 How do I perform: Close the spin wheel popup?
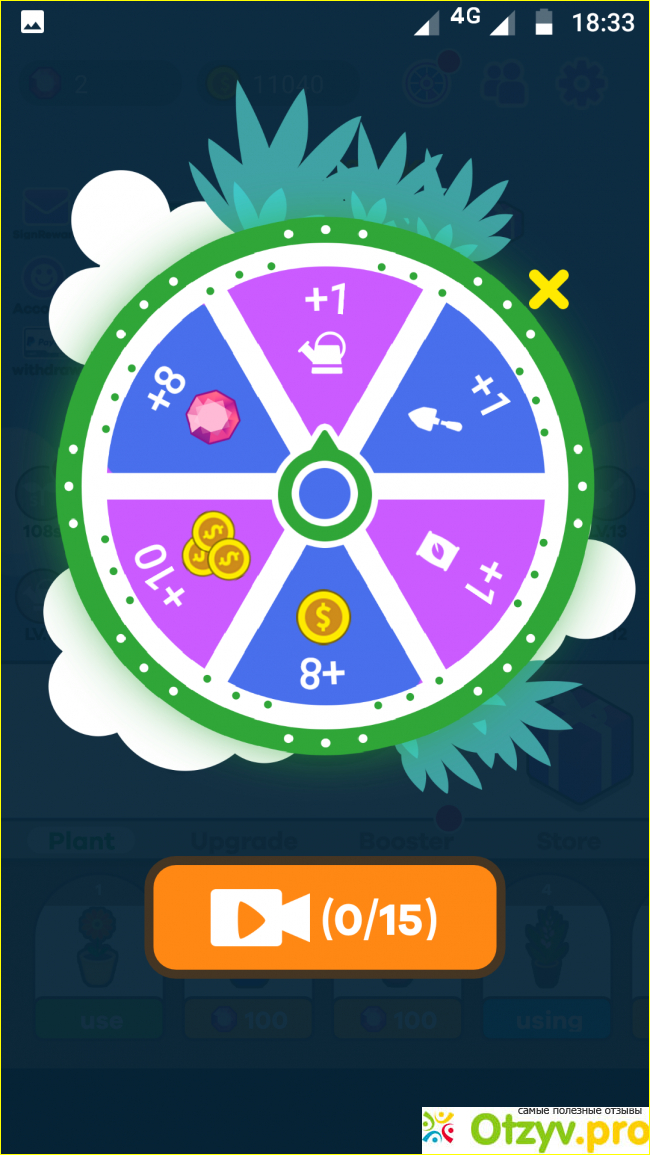coord(549,289)
